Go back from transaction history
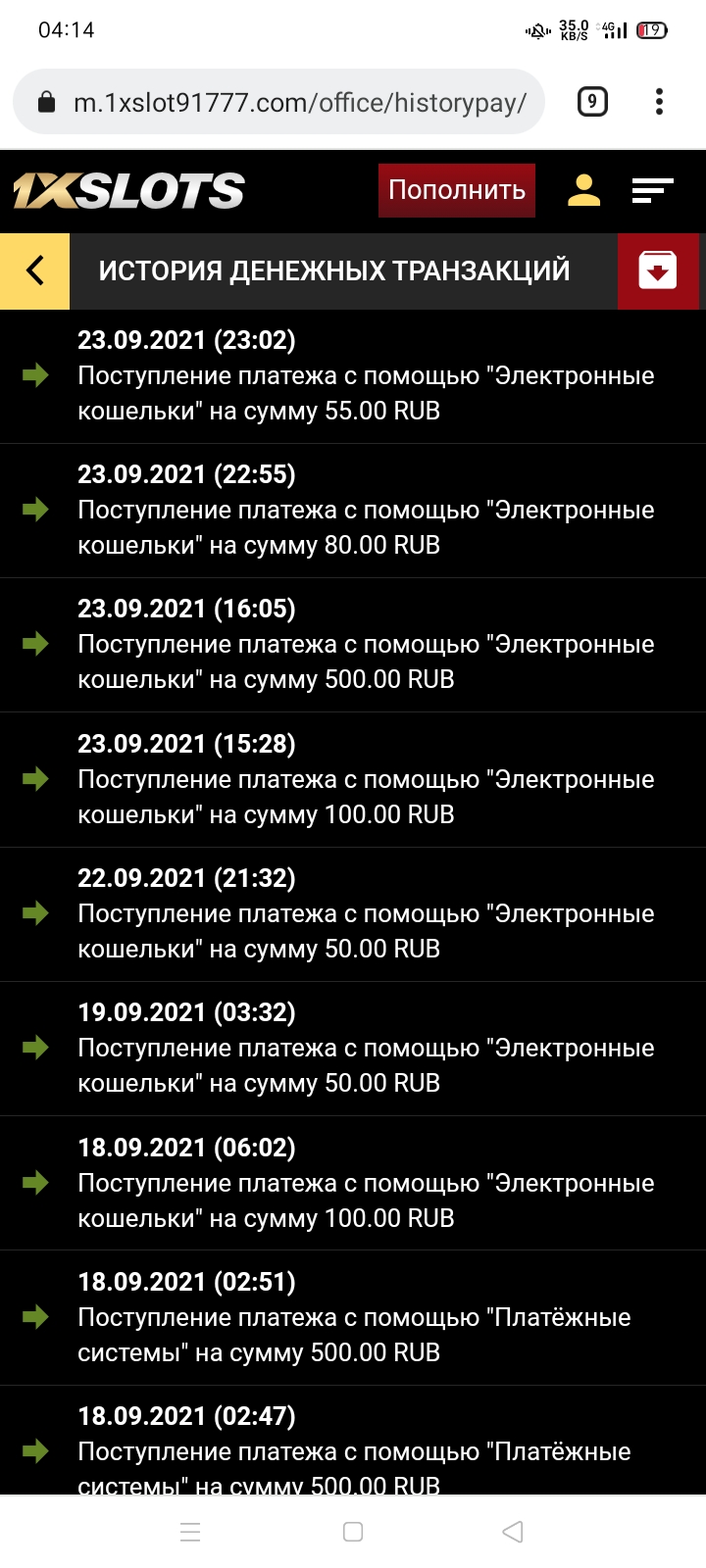Screen dimensions: 706x1568 coord(35,270)
